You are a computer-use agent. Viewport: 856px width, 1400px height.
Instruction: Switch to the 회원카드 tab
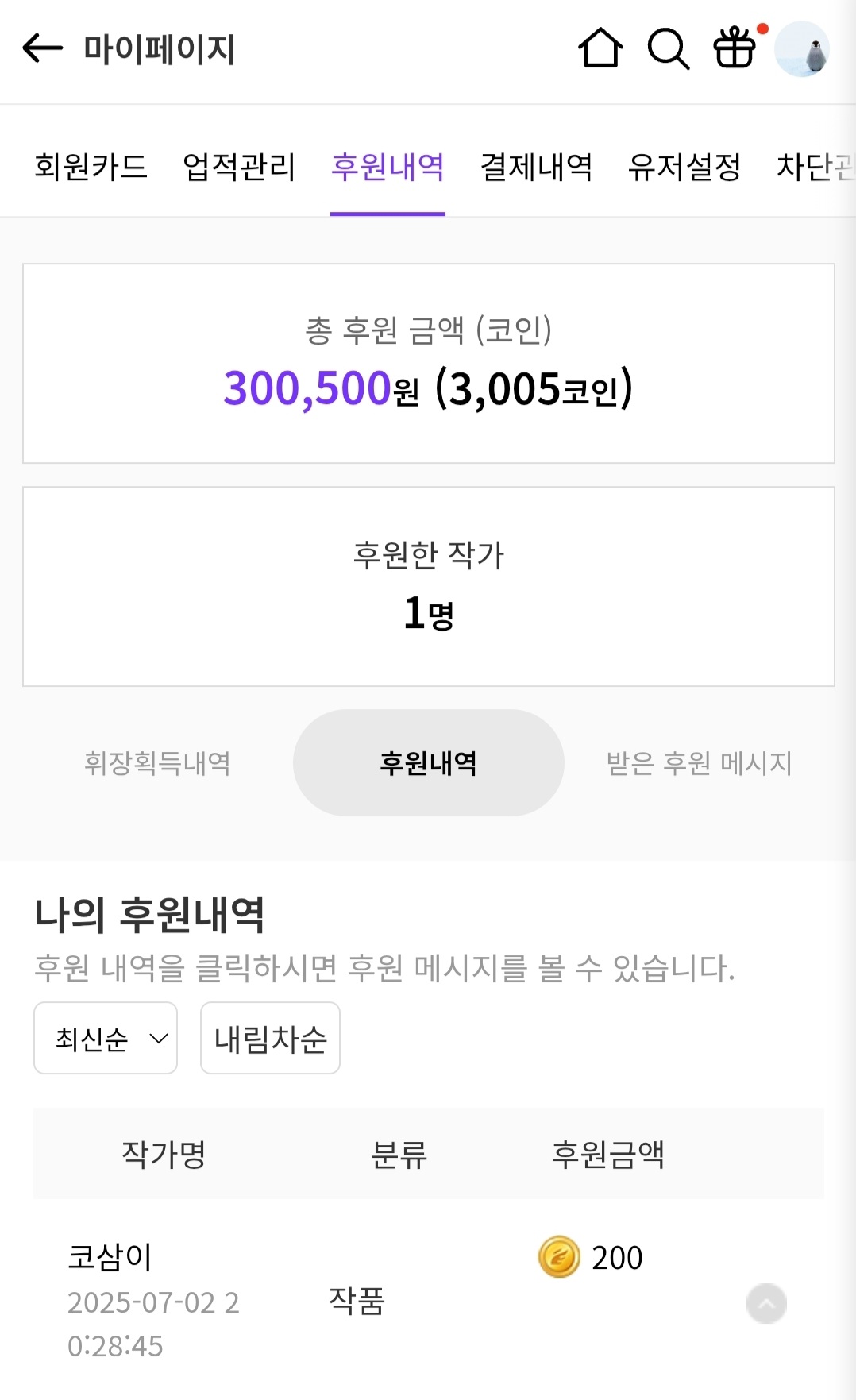(x=91, y=167)
